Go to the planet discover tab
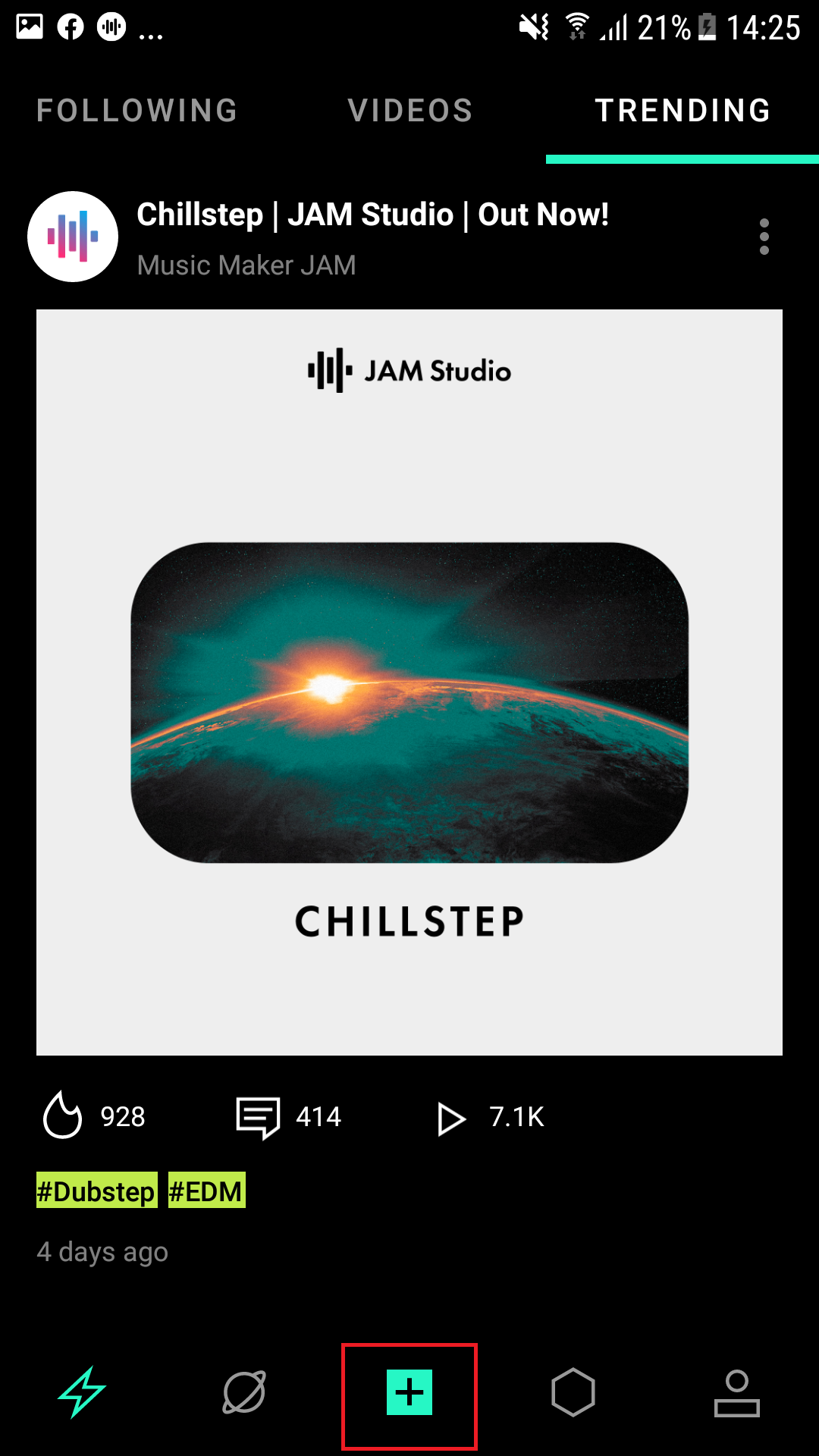 [x=244, y=1392]
